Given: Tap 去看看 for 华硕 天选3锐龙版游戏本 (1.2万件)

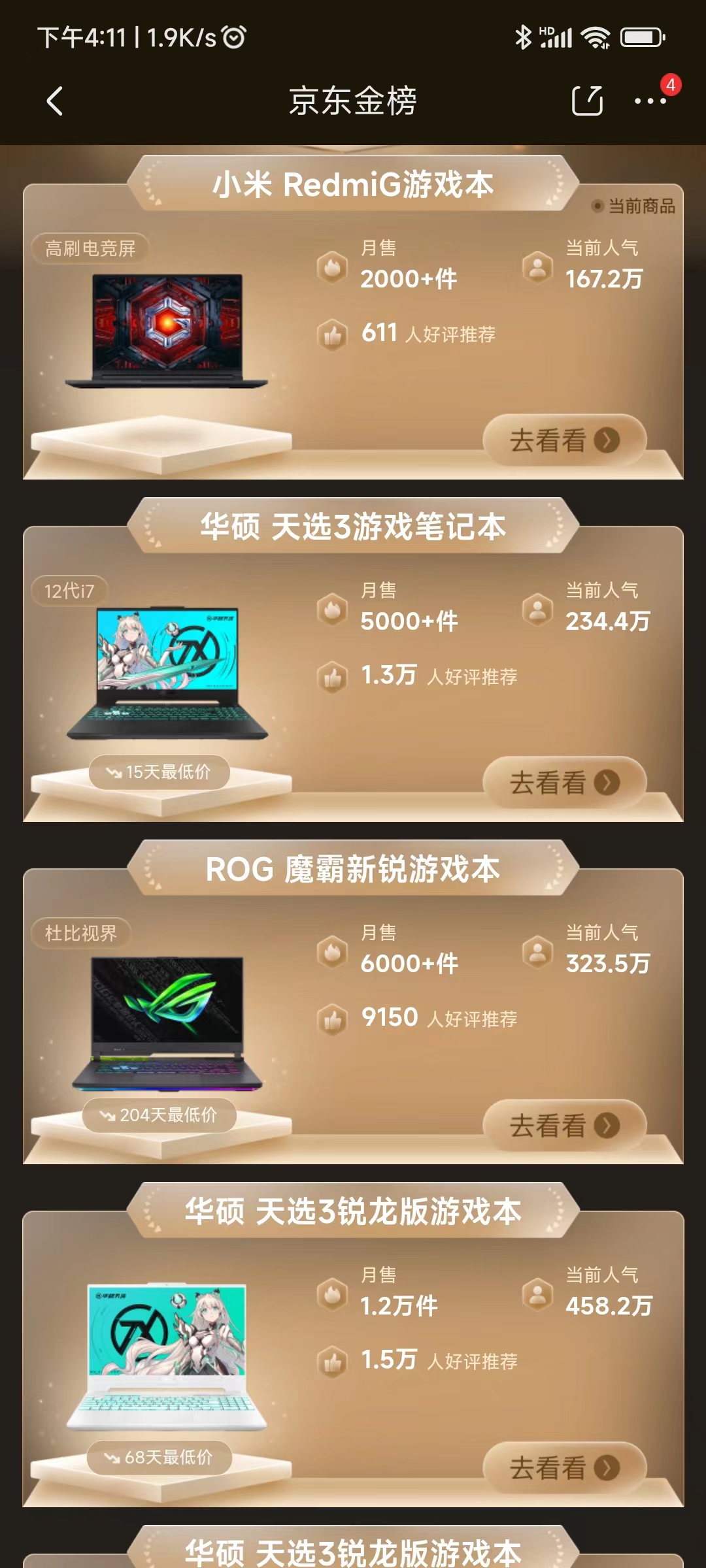Looking at the screenshot, I should coord(564,1467).
